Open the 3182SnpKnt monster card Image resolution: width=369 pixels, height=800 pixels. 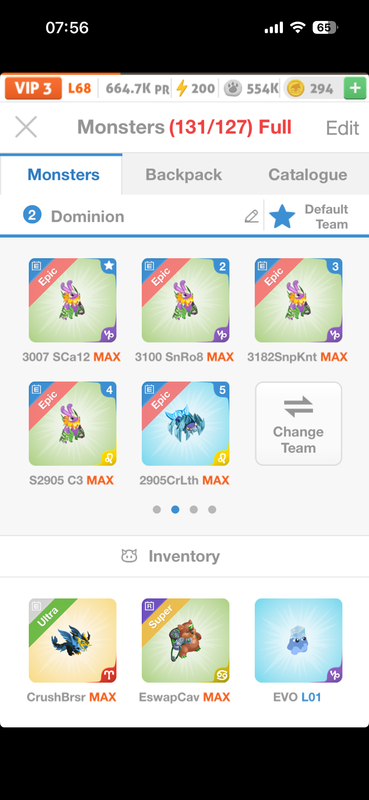coord(299,300)
